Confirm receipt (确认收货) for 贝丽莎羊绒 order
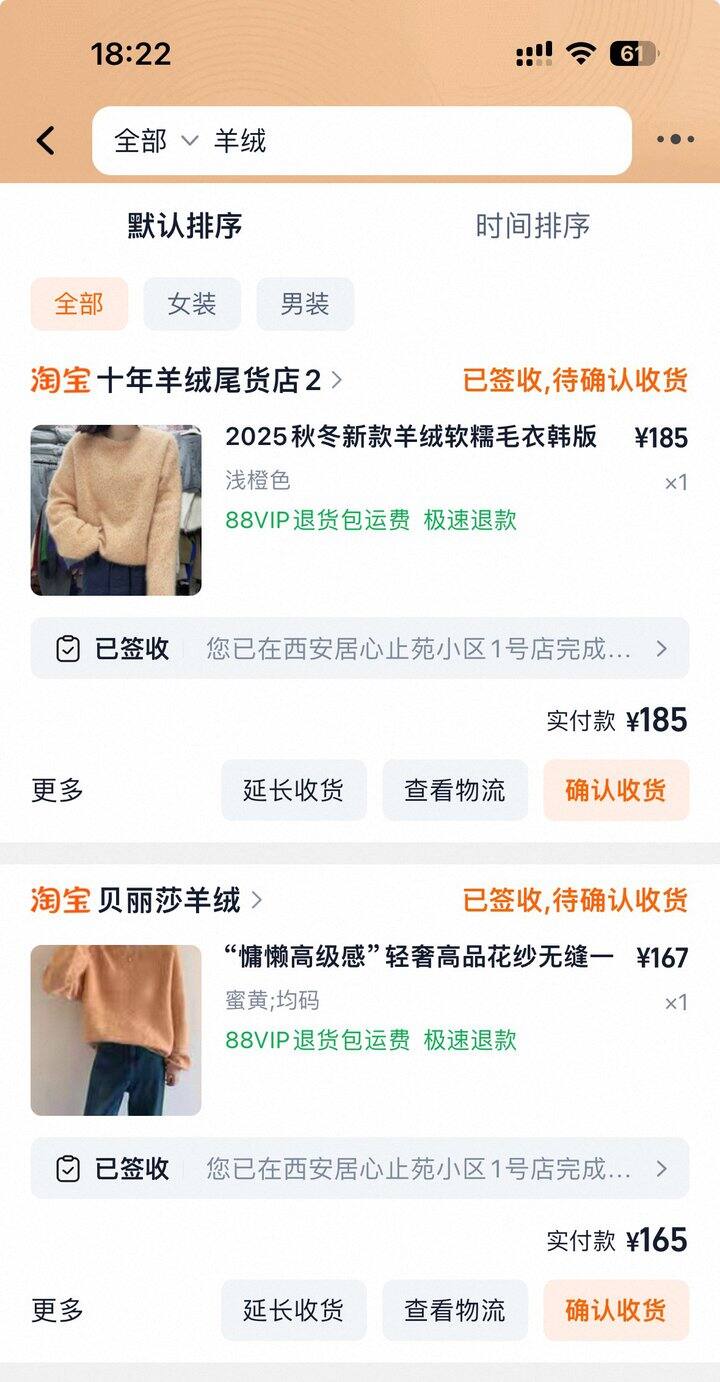Viewport: 720px width, 1382px height. click(616, 1311)
